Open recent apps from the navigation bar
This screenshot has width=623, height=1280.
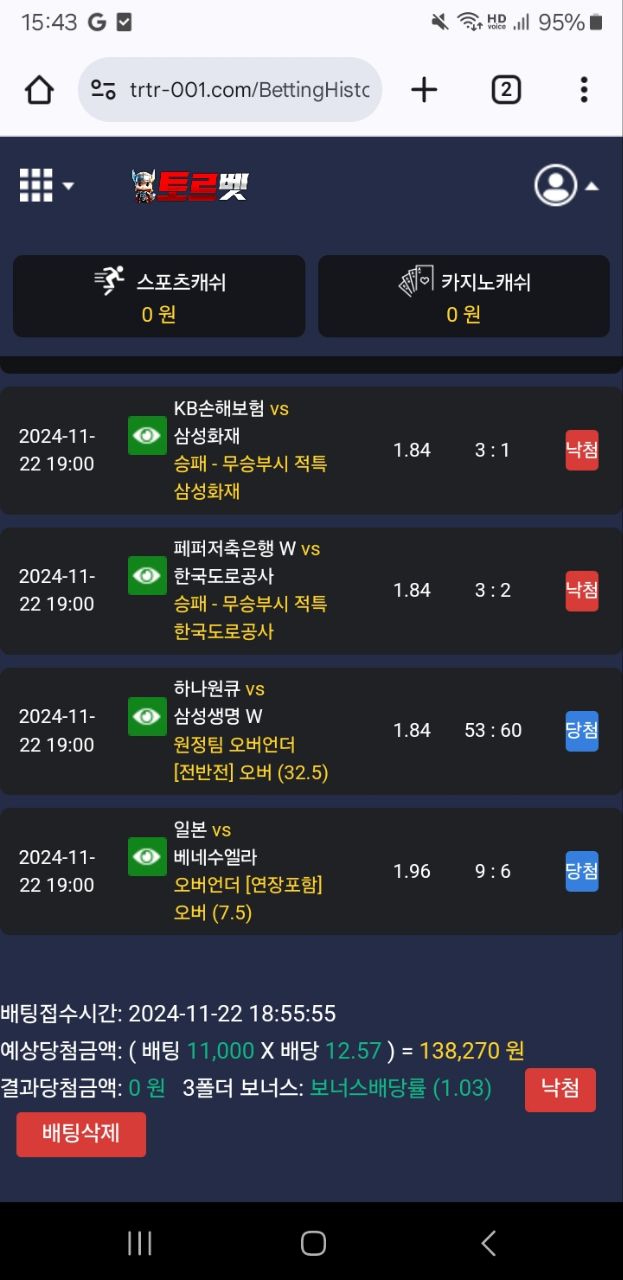coord(139,1243)
